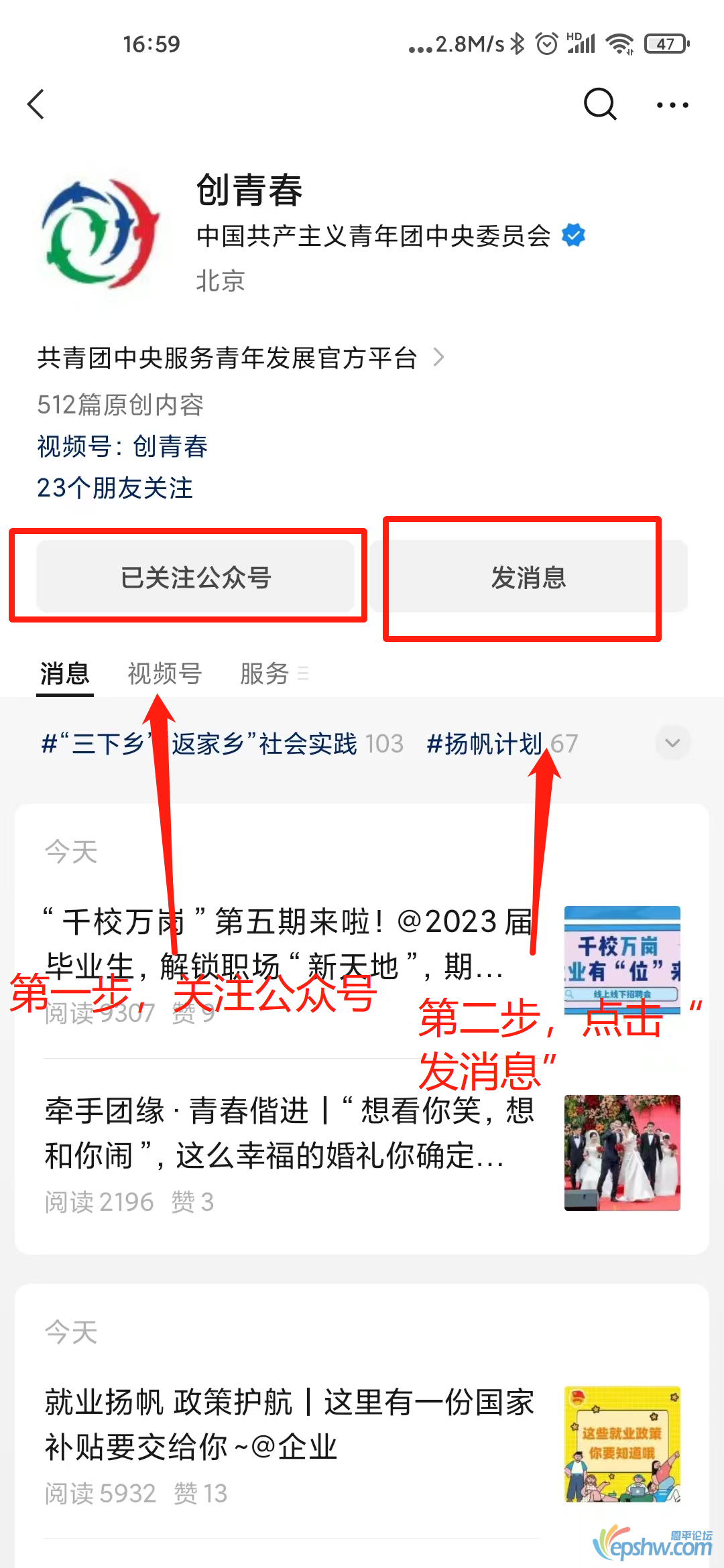Open topic #"三下乡""返家乡"社会实践
This screenshot has height=1568, width=724.
click(221, 744)
